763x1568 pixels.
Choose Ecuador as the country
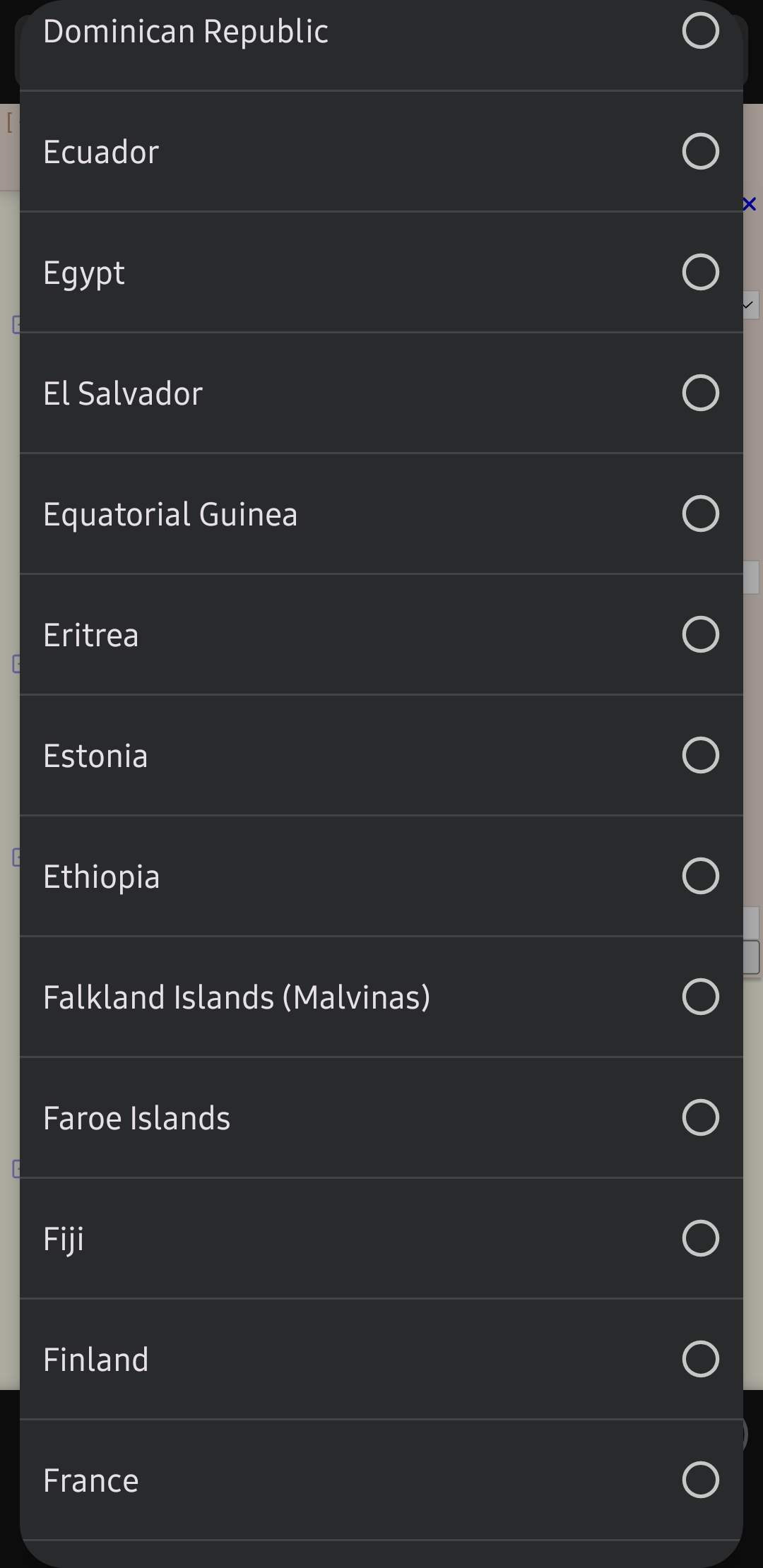[x=381, y=151]
